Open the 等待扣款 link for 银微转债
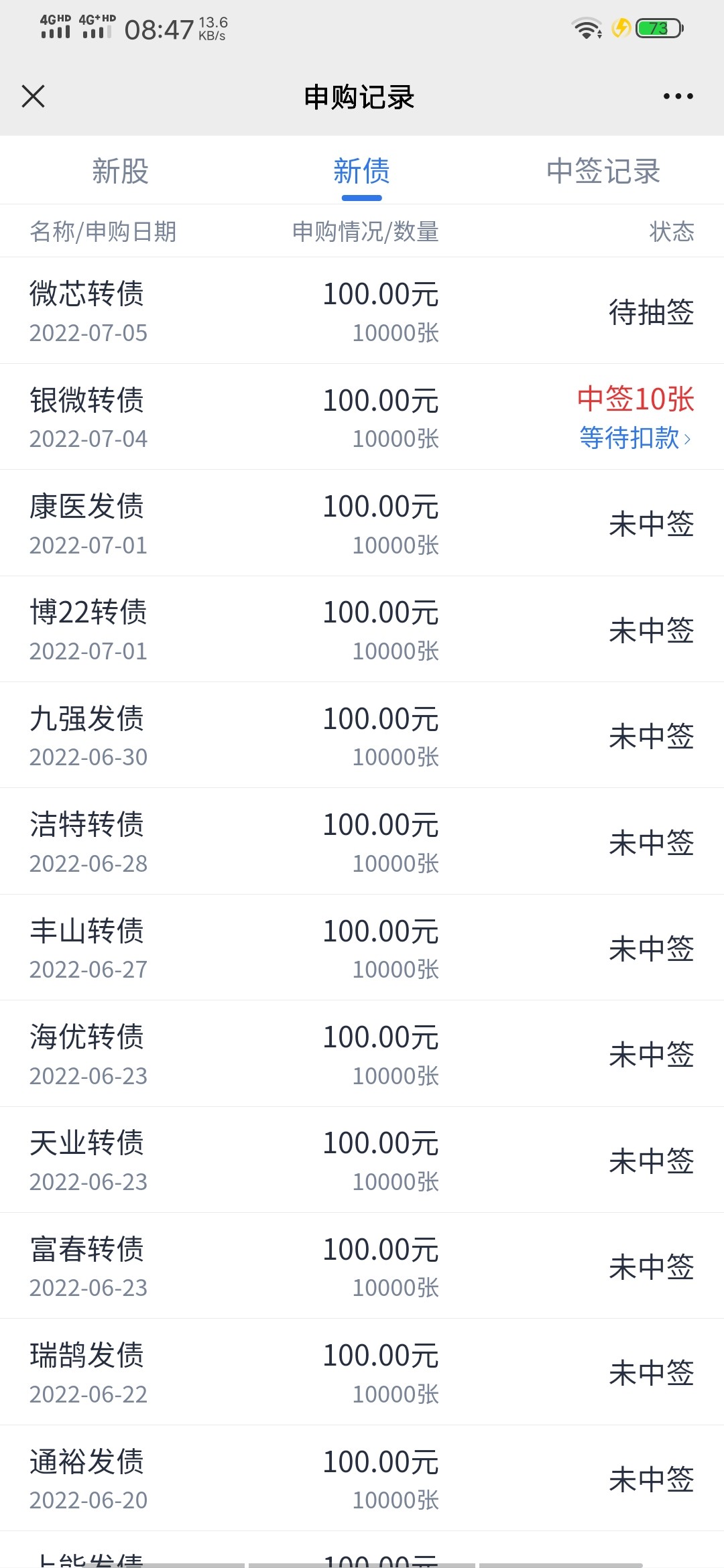The width and height of the screenshot is (724, 1568). tap(635, 438)
